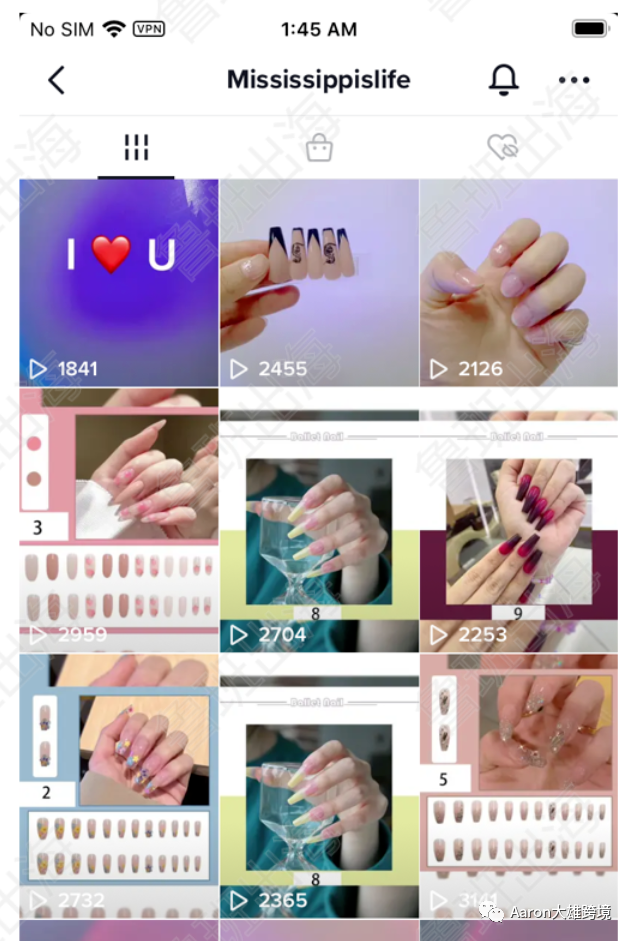The image size is (632, 941).
Task: Open the nail video with 2959 views
Action: click(x=119, y=520)
